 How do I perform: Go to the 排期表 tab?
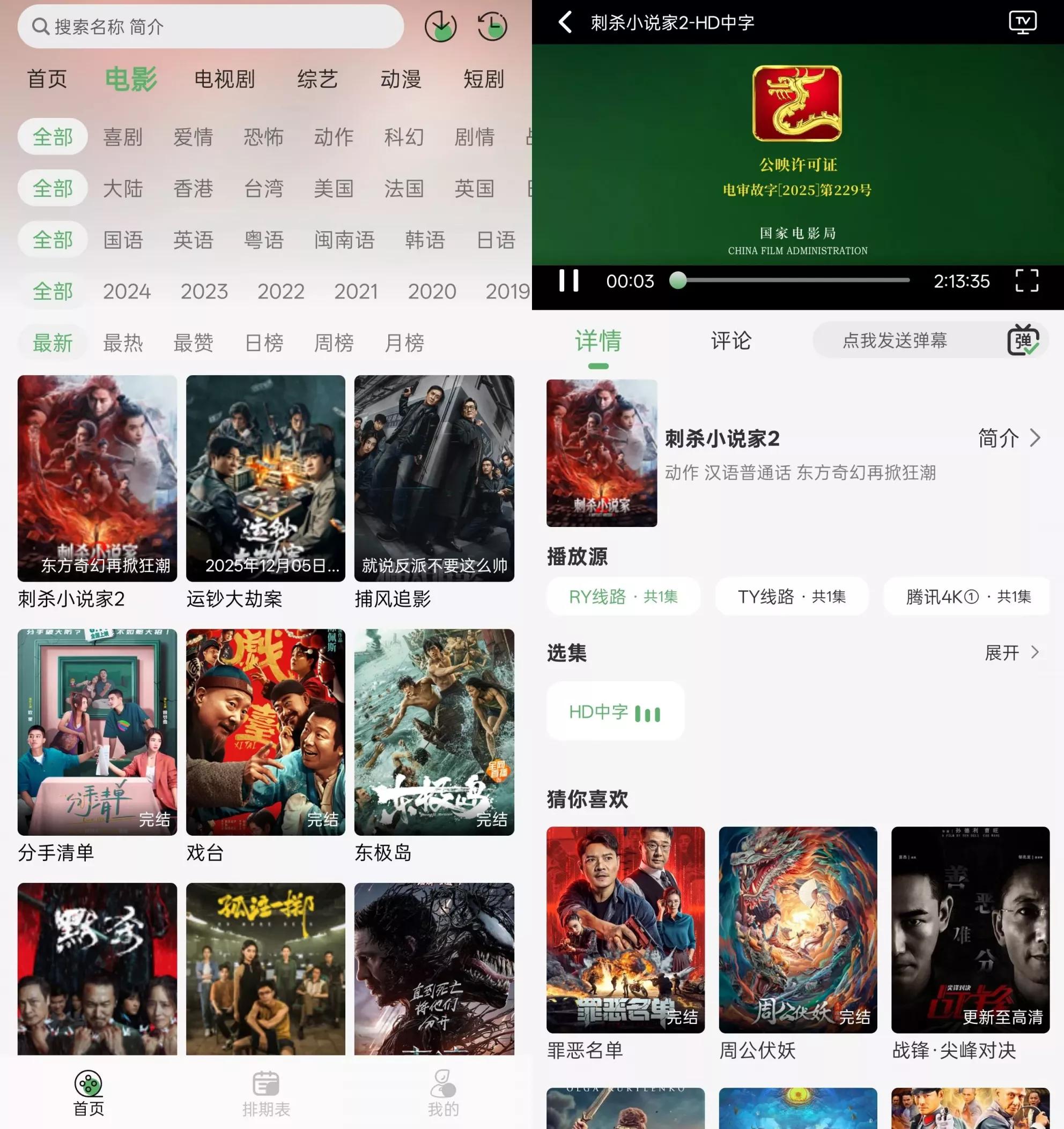click(266, 1093)
